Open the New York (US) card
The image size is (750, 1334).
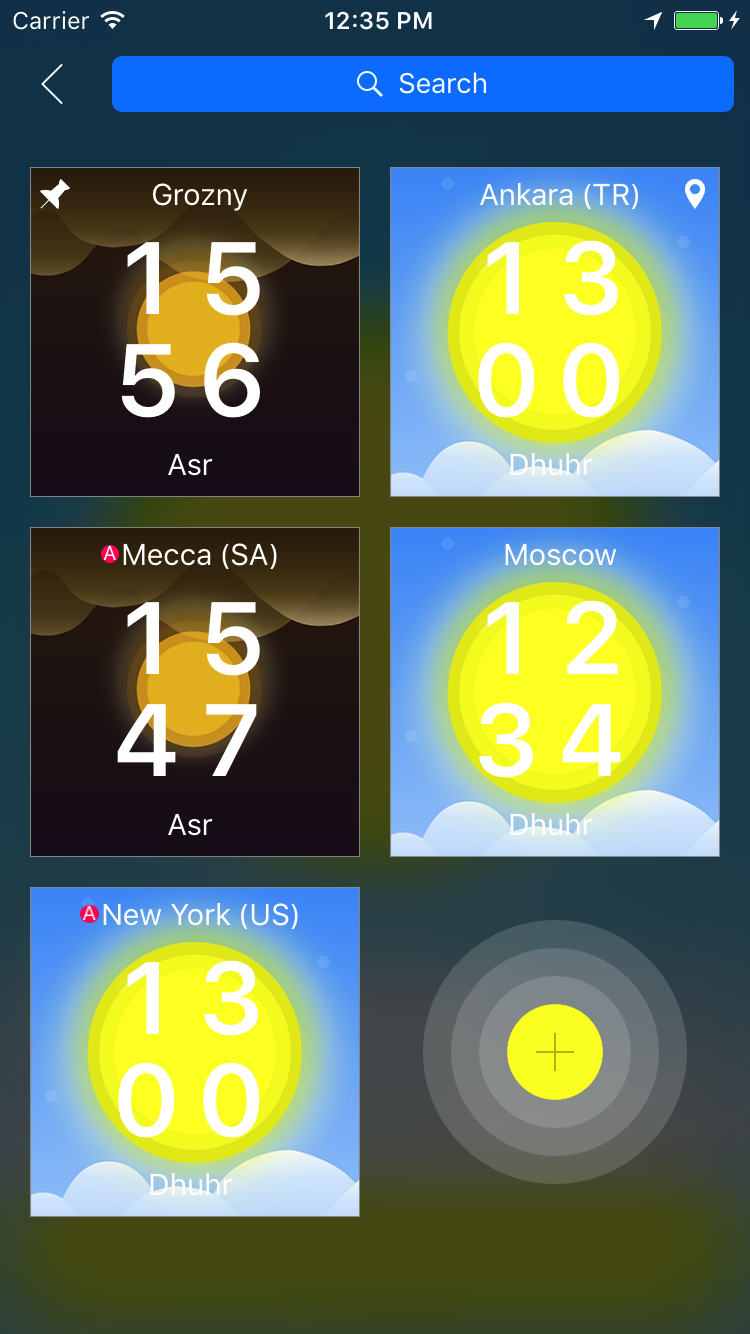[195, 1052]
